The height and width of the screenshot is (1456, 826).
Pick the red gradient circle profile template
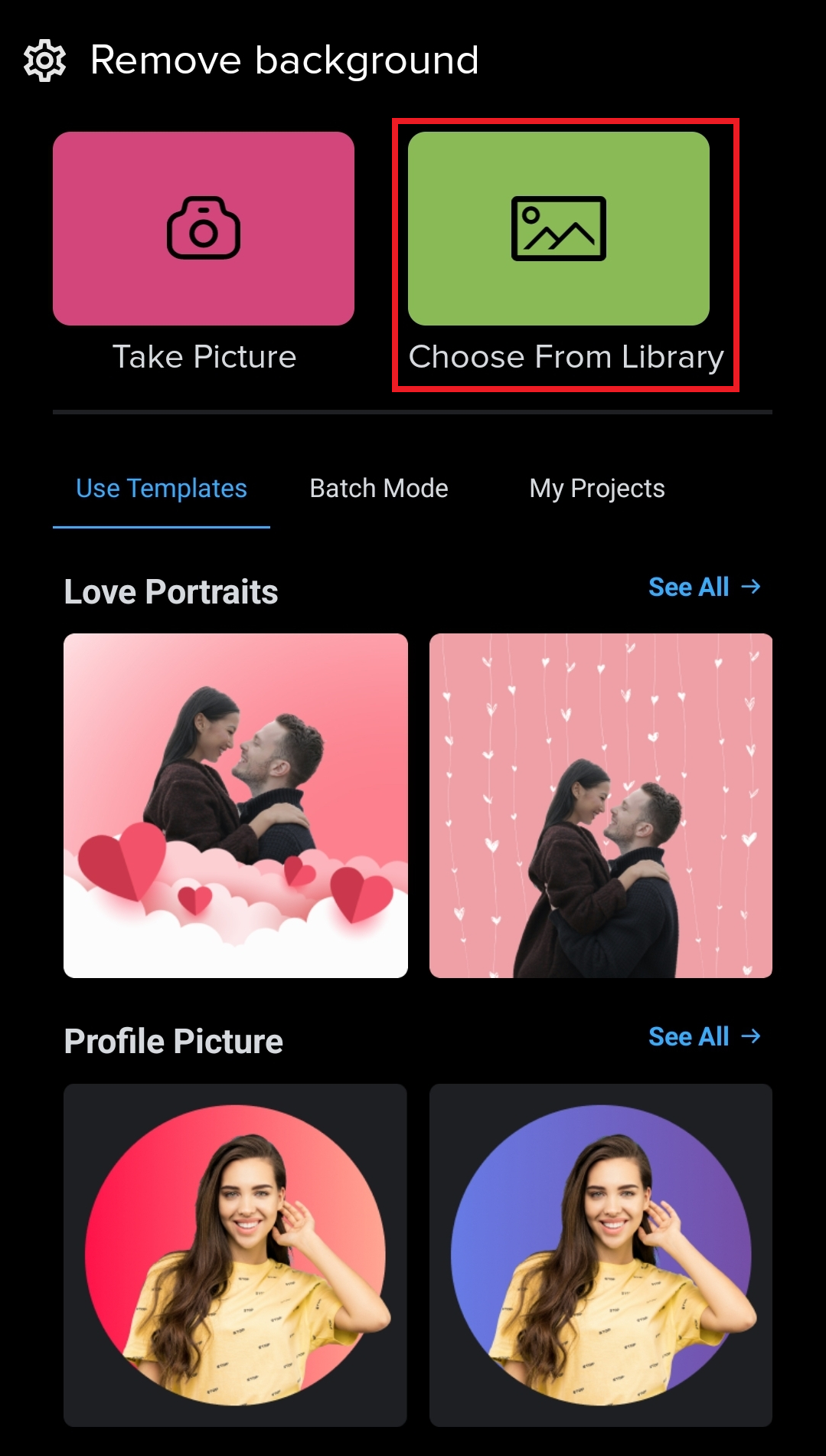[236, 1255]
